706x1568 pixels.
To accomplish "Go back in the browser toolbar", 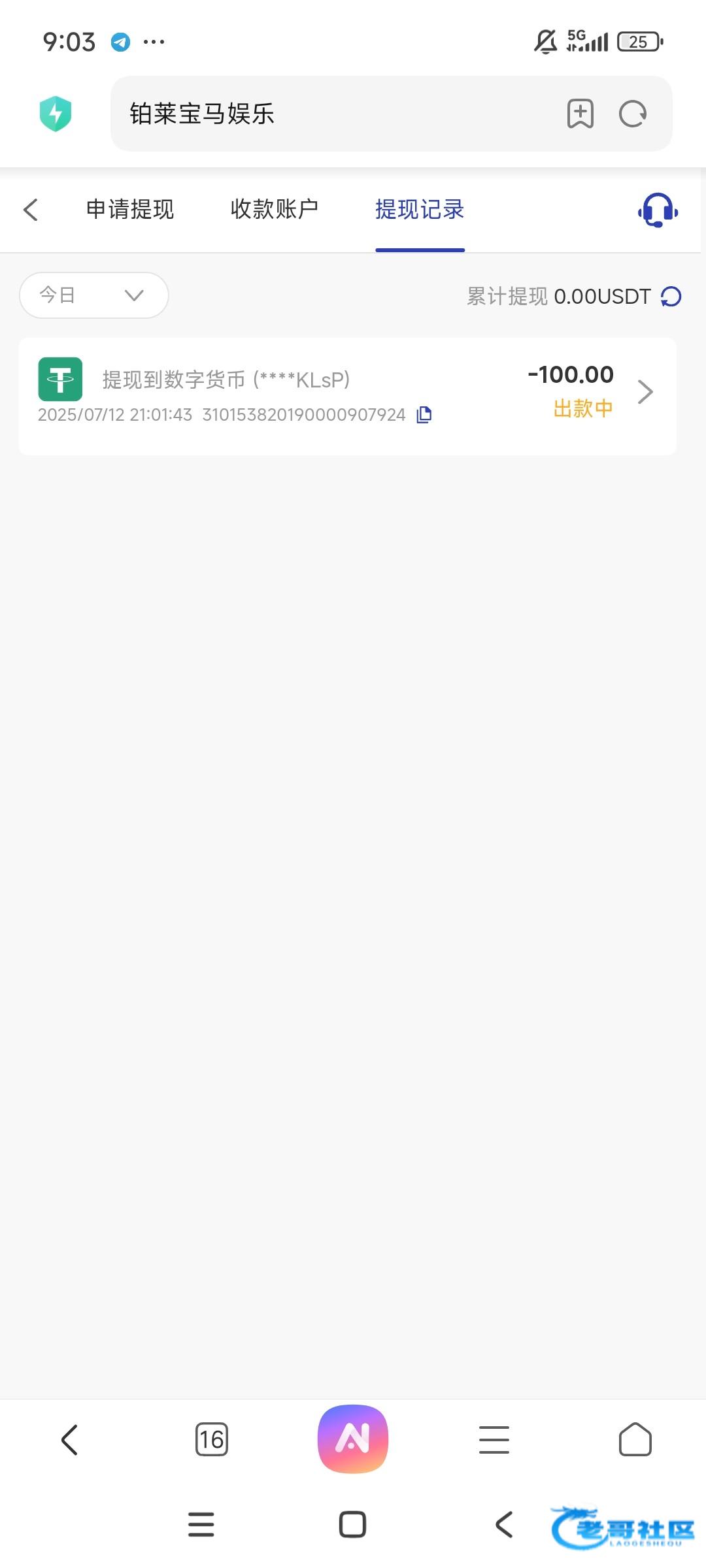I will coord(70,1440).
